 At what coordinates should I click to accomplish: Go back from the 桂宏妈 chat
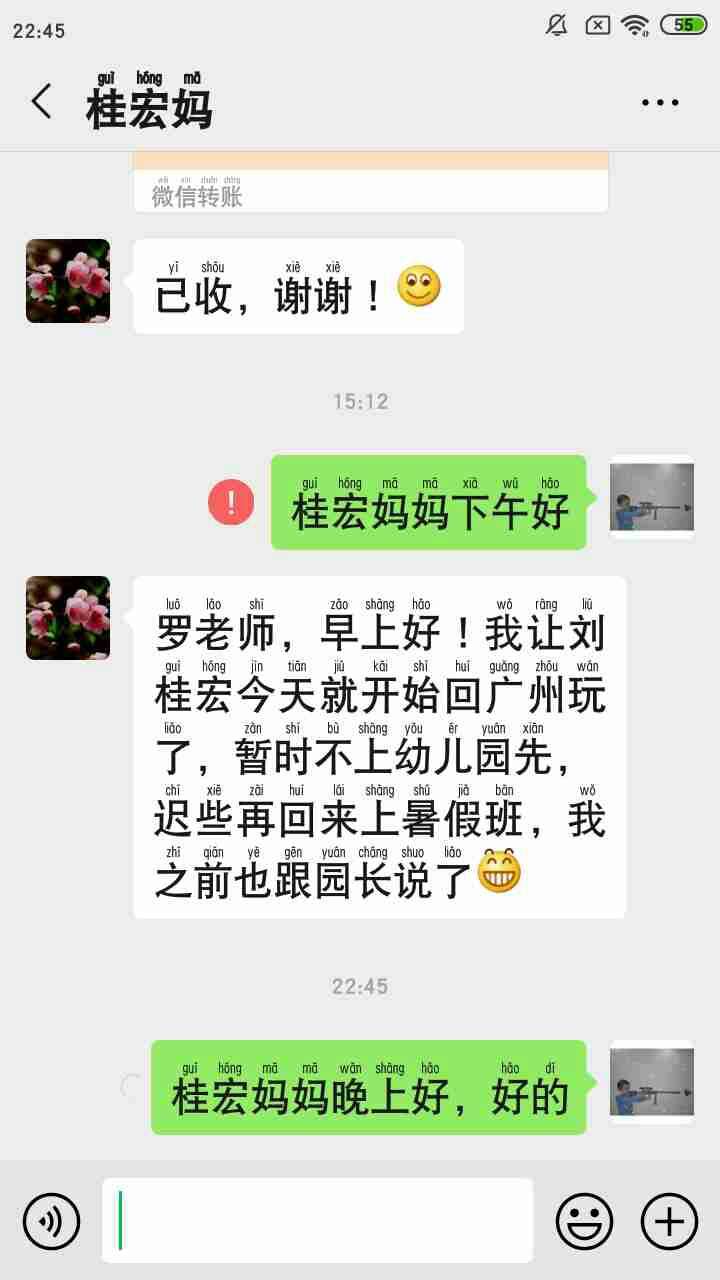point(41,102)
